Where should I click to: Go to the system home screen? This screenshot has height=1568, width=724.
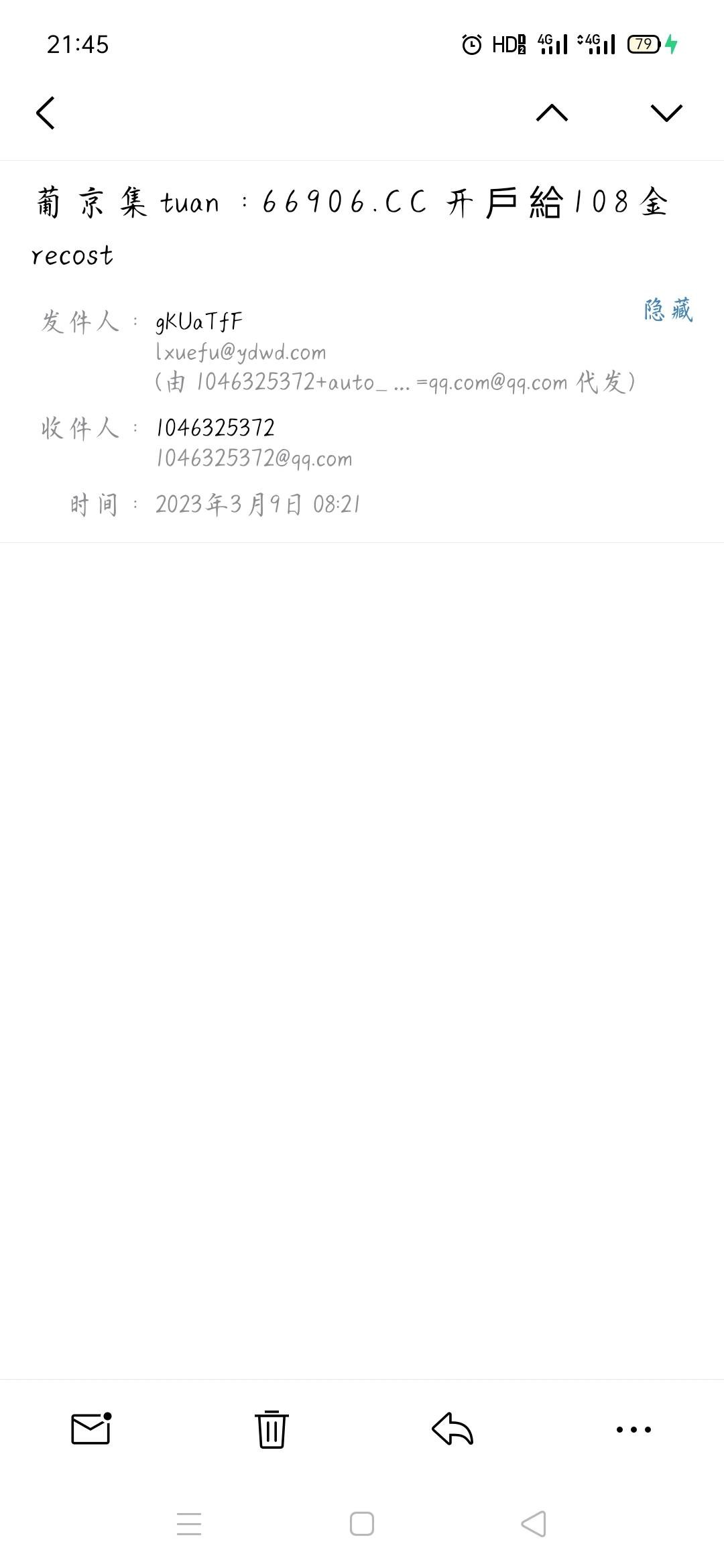point(362,1524)
